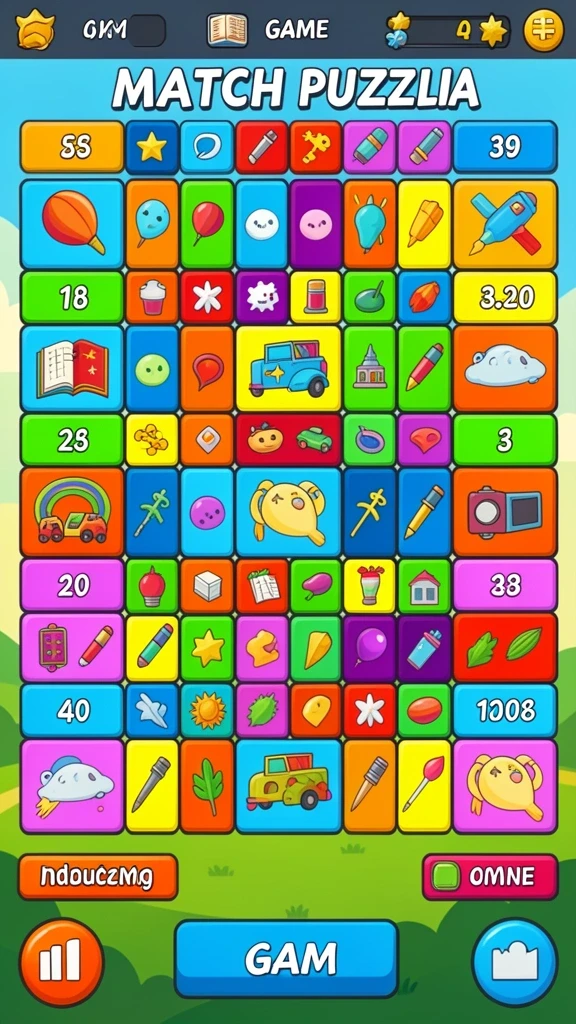
Task: Tap the round gold button in the top-right corner
Action: click(x=543, y=30)
